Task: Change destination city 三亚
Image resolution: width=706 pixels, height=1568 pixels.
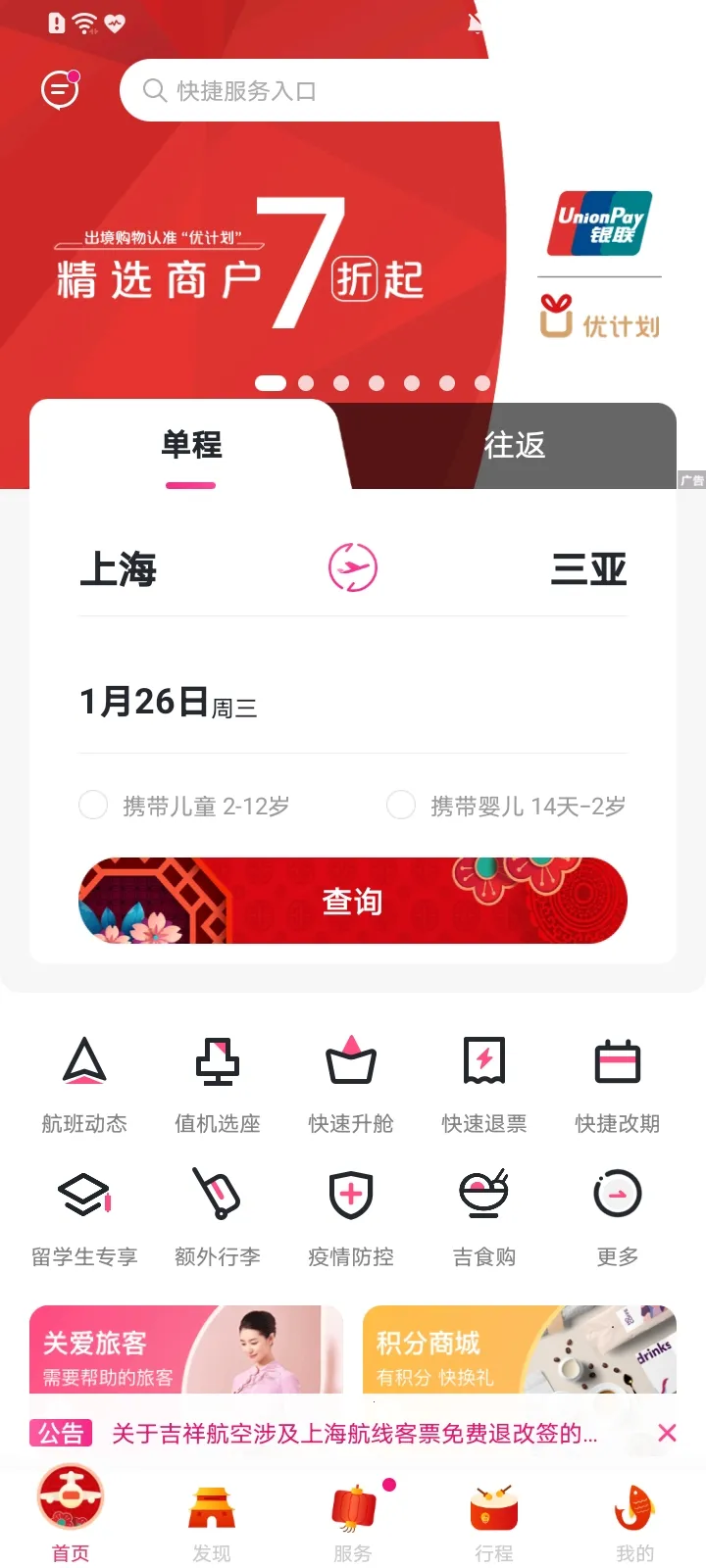Action: tap(588, 569)
